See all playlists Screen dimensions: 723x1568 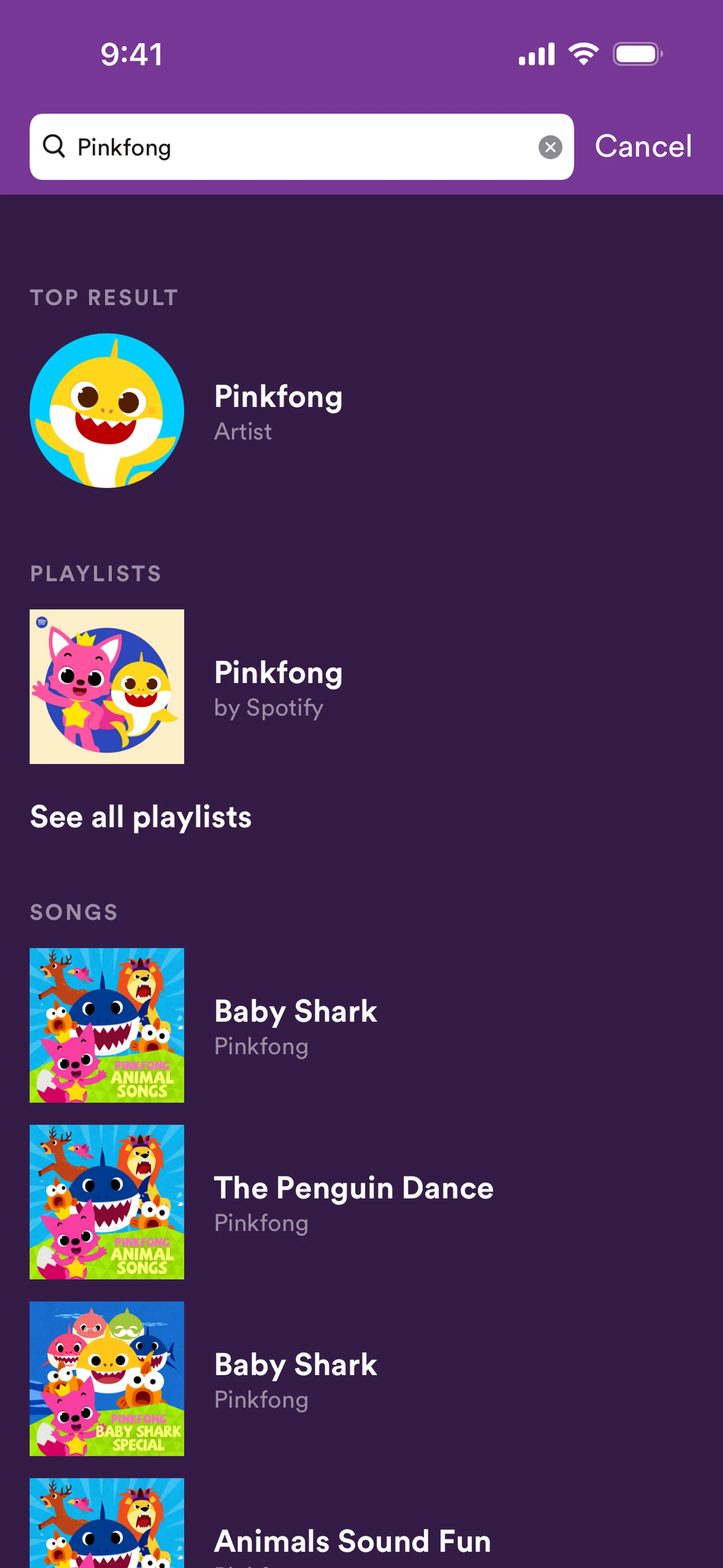click(140, 817)
